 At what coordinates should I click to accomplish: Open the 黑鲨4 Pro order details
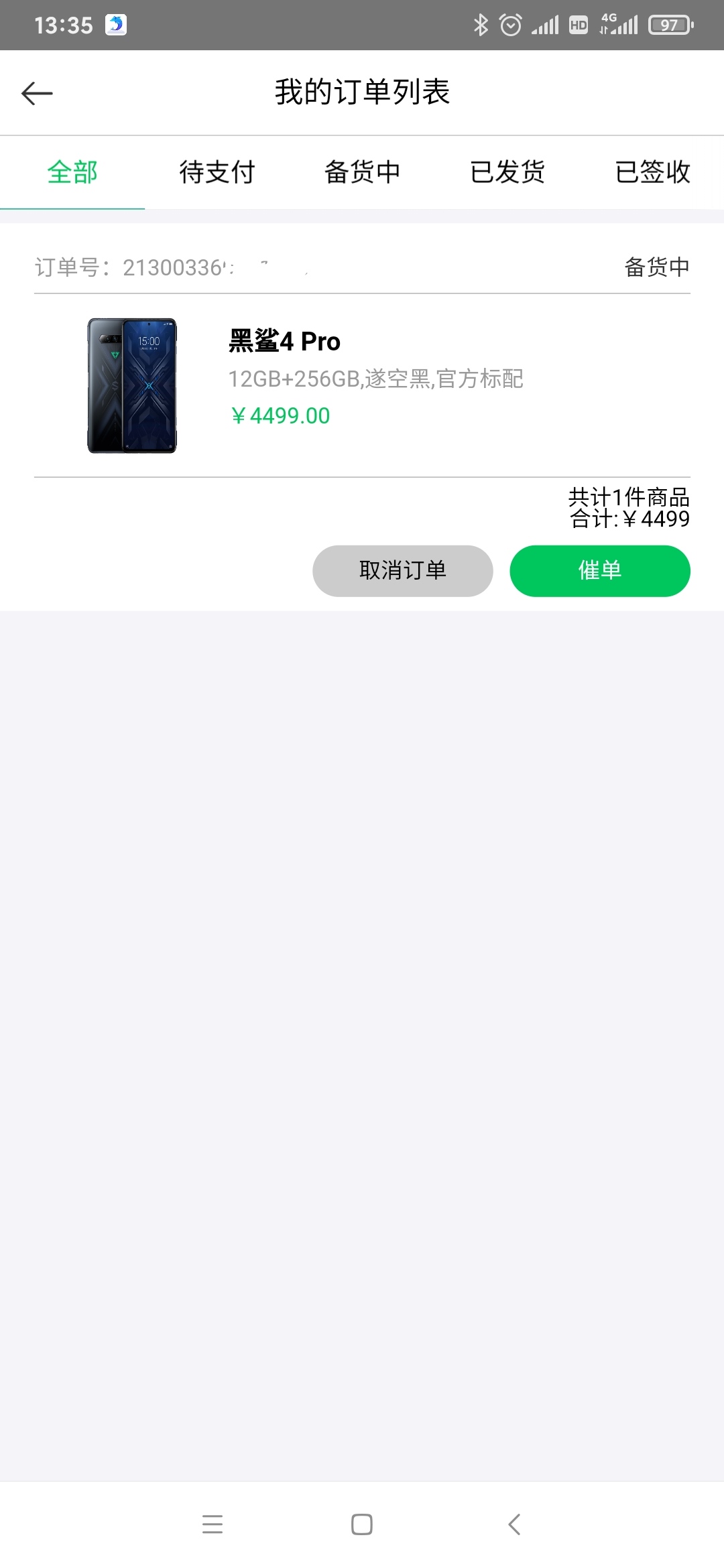point(362,385)
